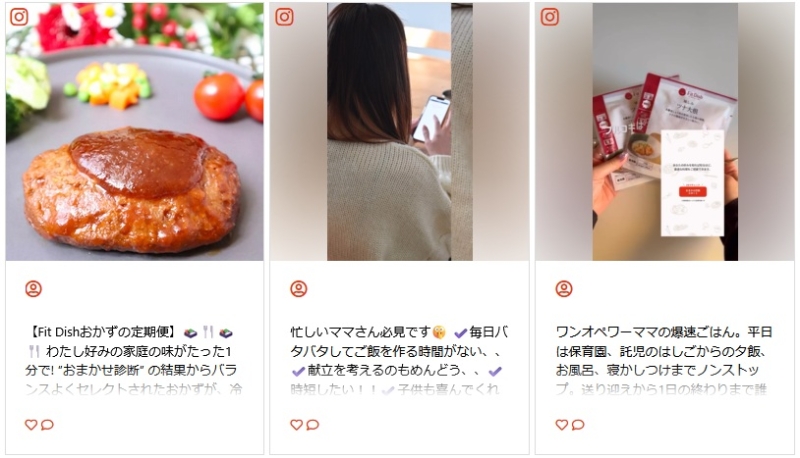Open profile icon above Fit Dishおかずの定期便 caption

pos(33,289)
